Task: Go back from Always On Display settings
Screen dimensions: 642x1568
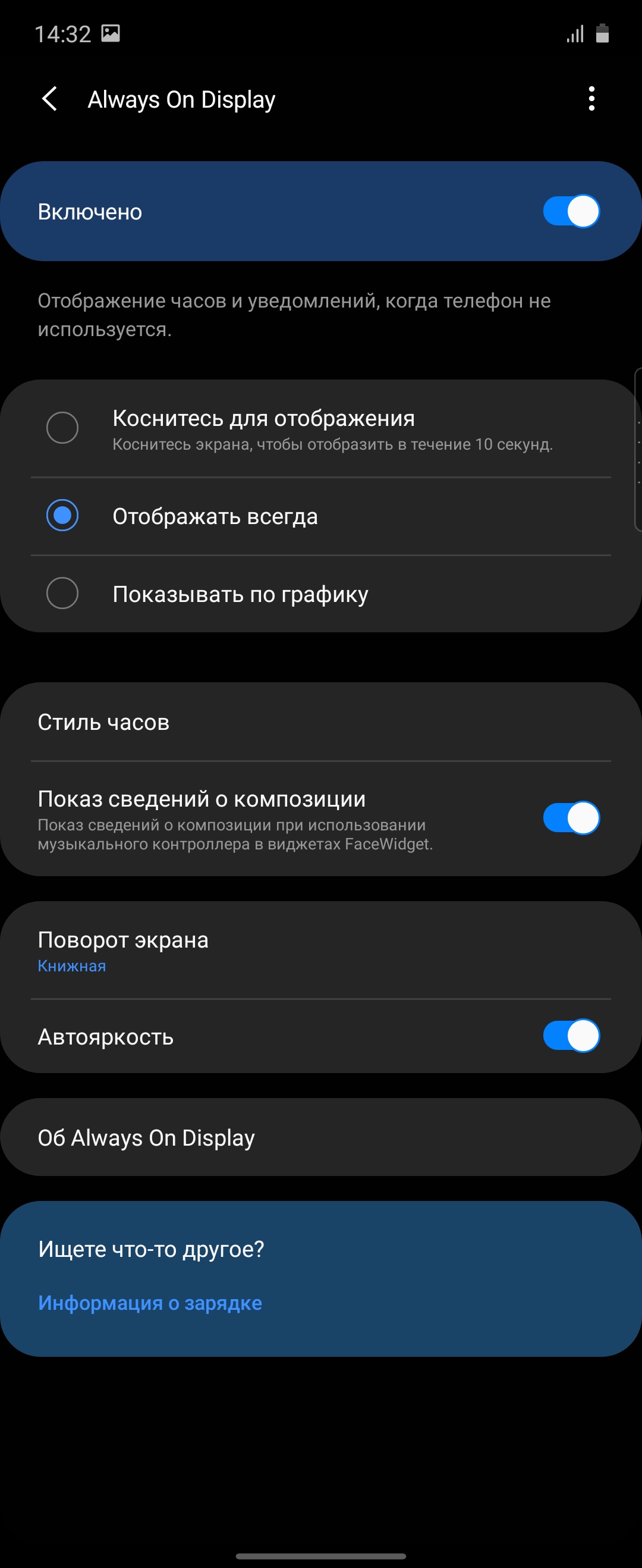Action: tap(50, 99)
